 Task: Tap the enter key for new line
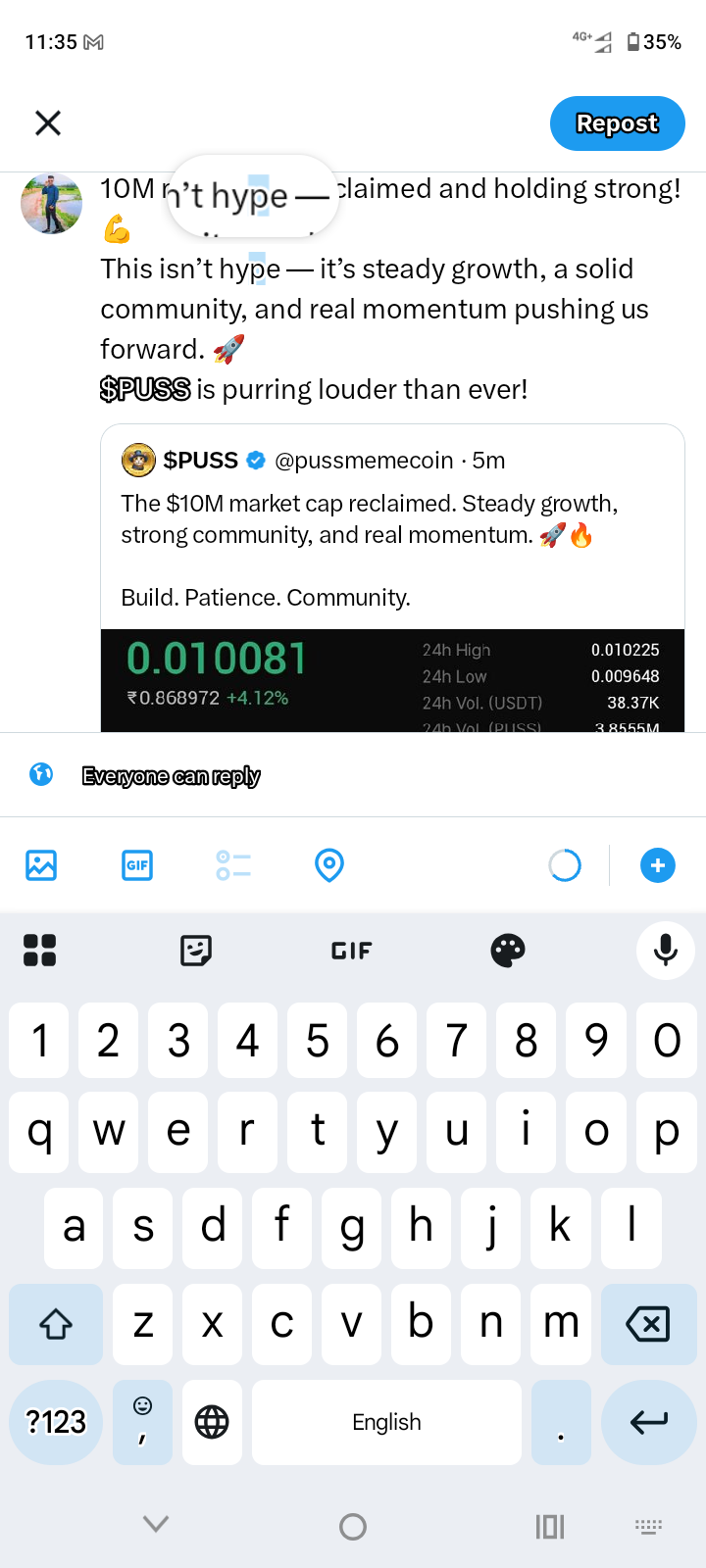coord(649,1422)
